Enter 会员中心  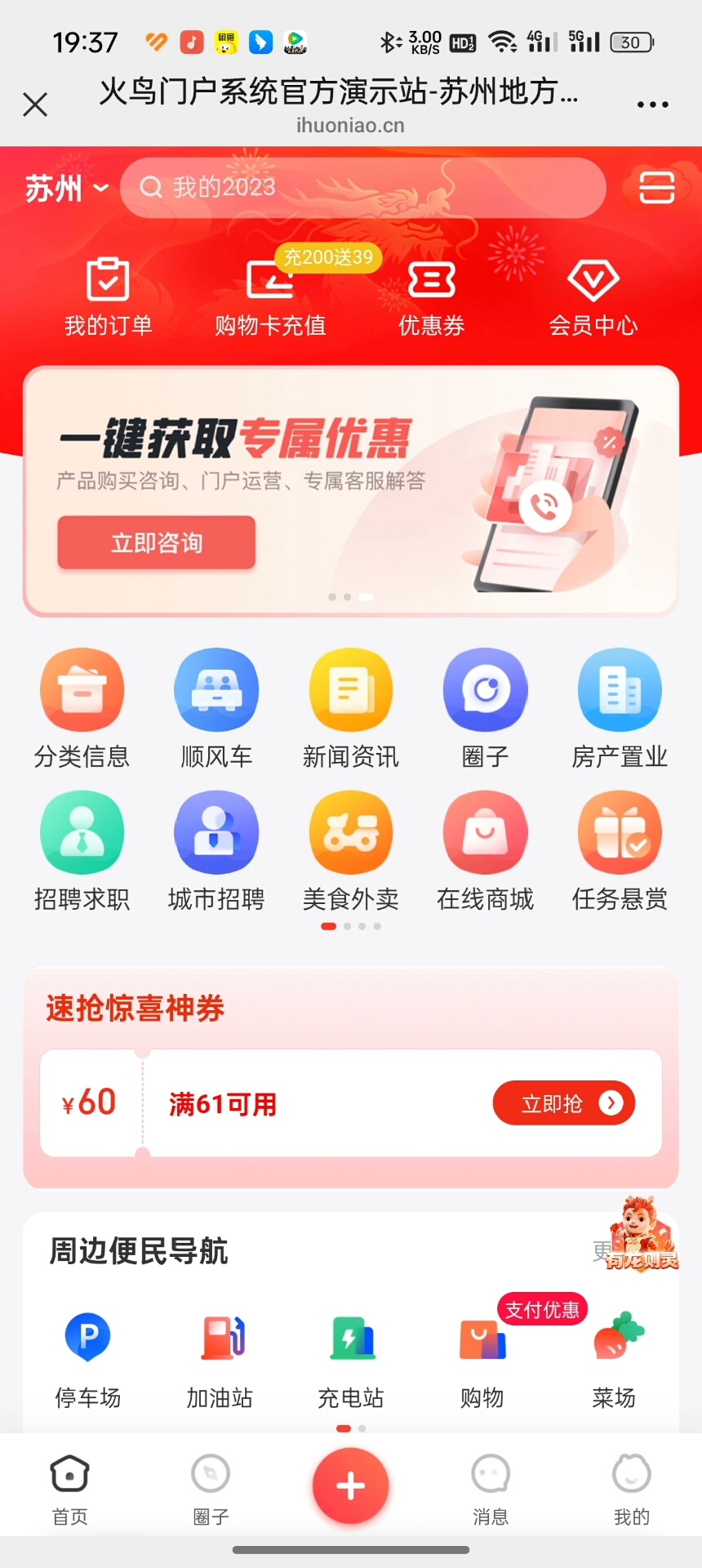(x=593, y=296)
